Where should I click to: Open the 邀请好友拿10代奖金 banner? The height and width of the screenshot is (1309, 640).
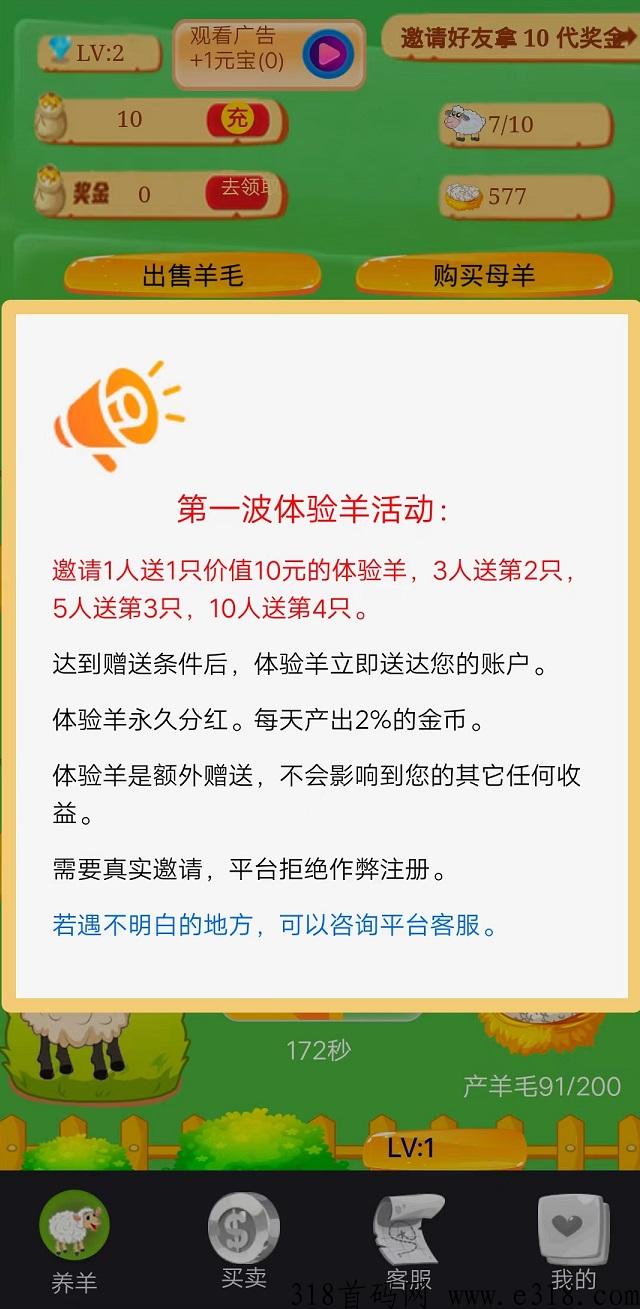tap(510, 39)
